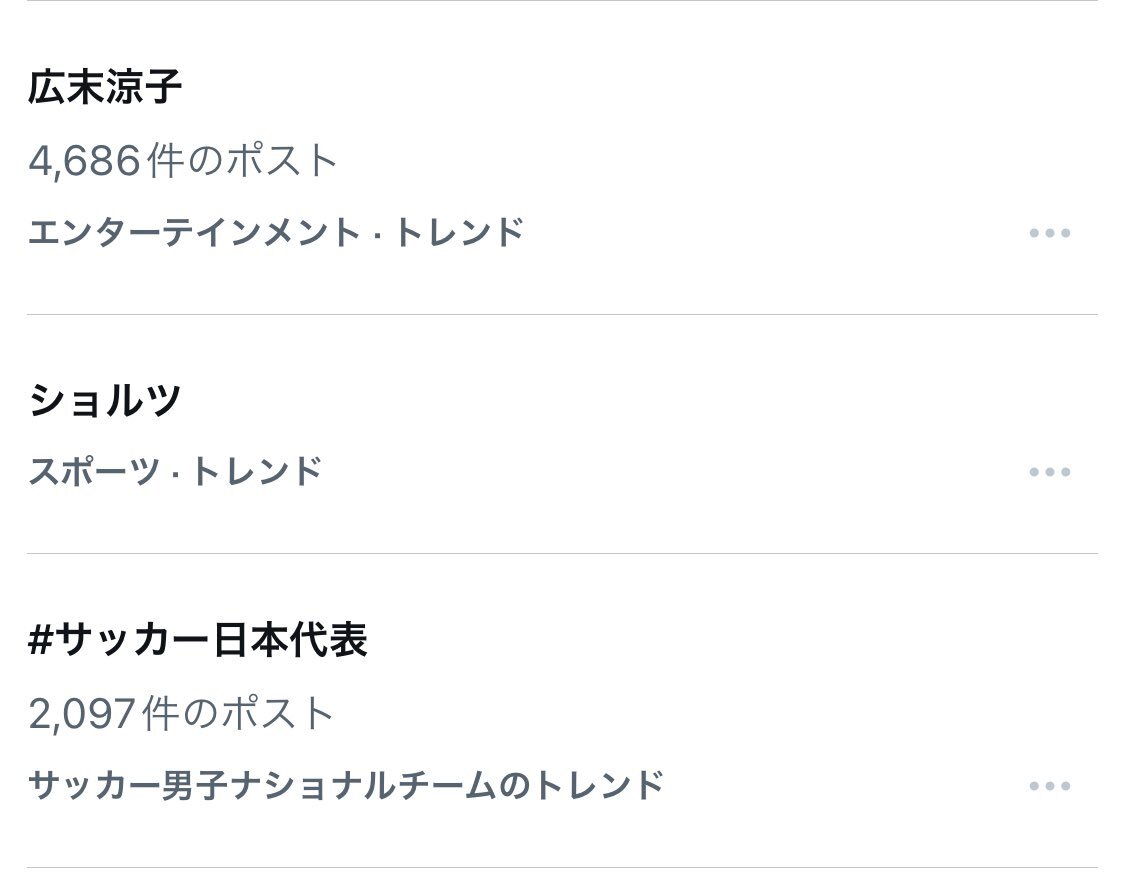Open more options for 広末涼子 trend
Image resolution: width=1125 pixels, height=889 pixels.
(1049, 234)
